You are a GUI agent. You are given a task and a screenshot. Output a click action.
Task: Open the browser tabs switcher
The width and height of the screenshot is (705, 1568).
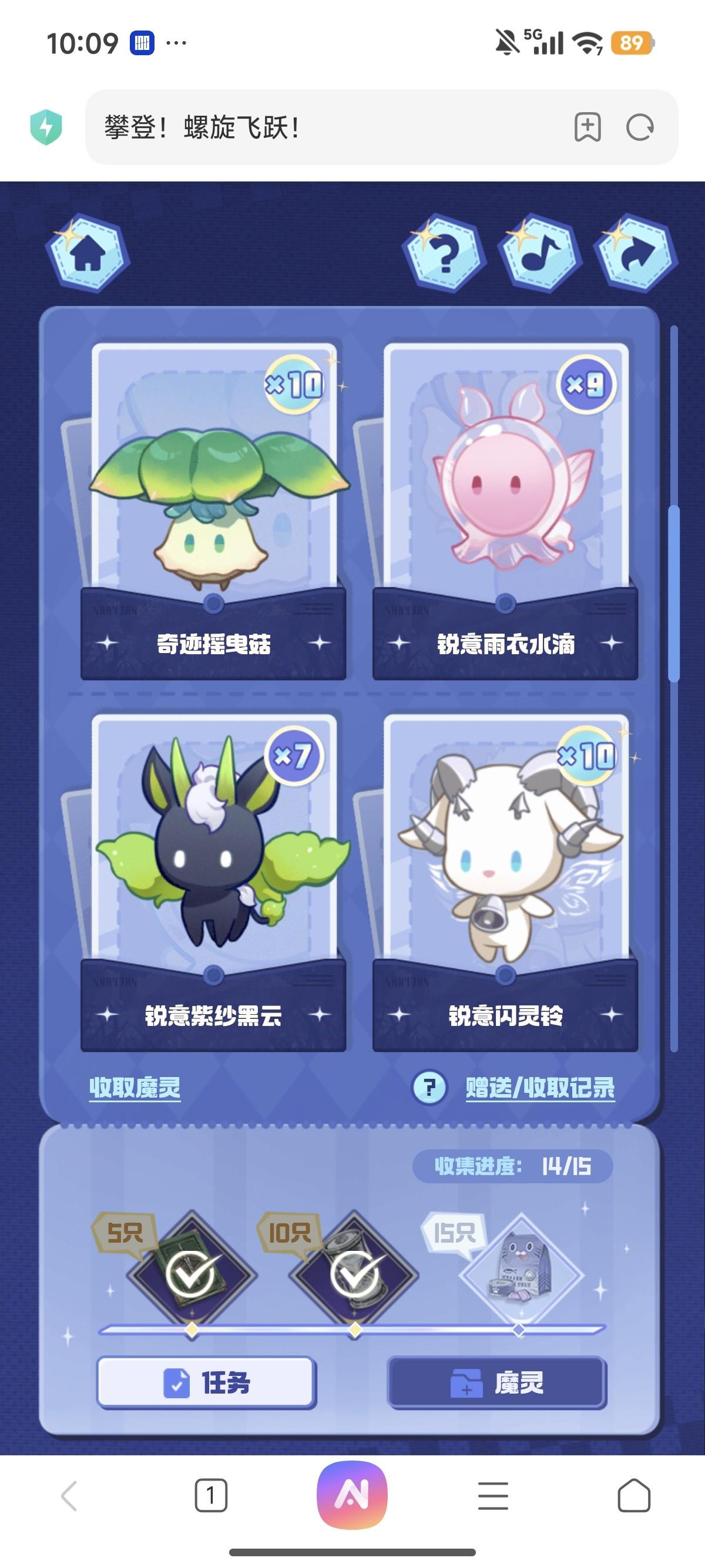[x=211, y=1496]
